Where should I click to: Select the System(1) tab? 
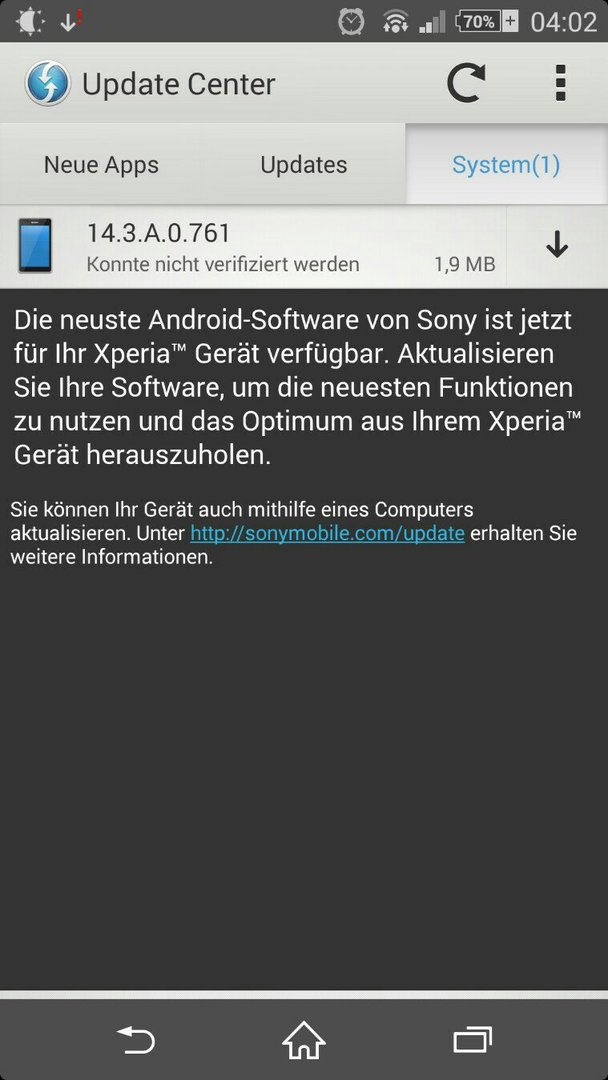coord(506,165)
